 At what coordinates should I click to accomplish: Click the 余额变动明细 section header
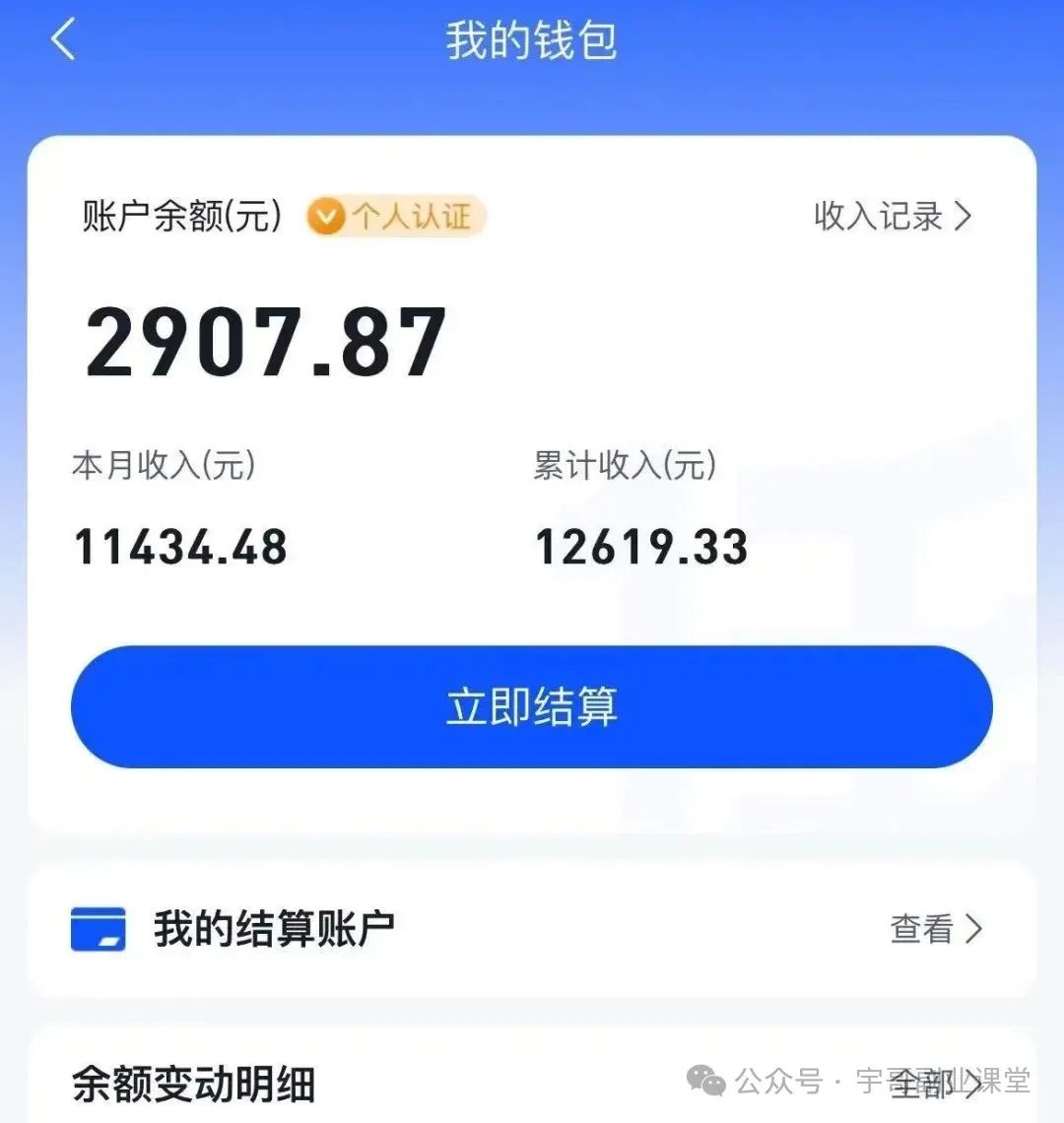point(193,1087)
